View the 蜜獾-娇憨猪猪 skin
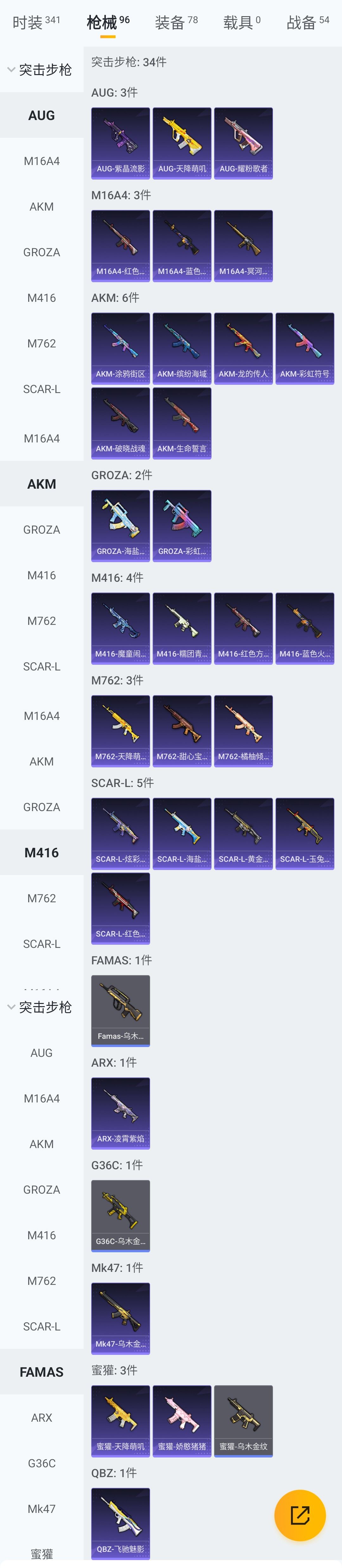The image size is (342, 1568). click(x=182, y=1421)
